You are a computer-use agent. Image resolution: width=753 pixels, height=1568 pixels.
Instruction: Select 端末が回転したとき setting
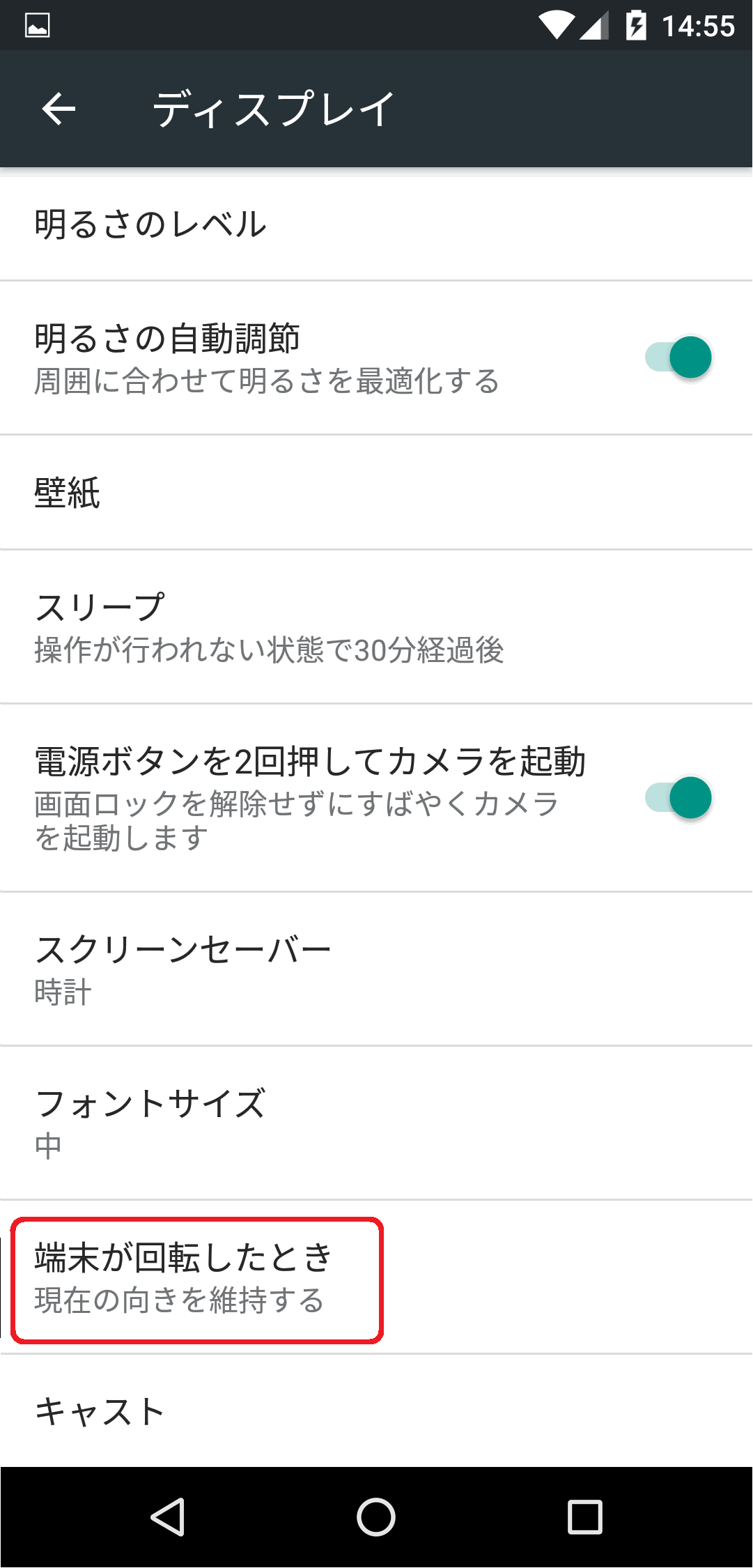click(376, 1277)
